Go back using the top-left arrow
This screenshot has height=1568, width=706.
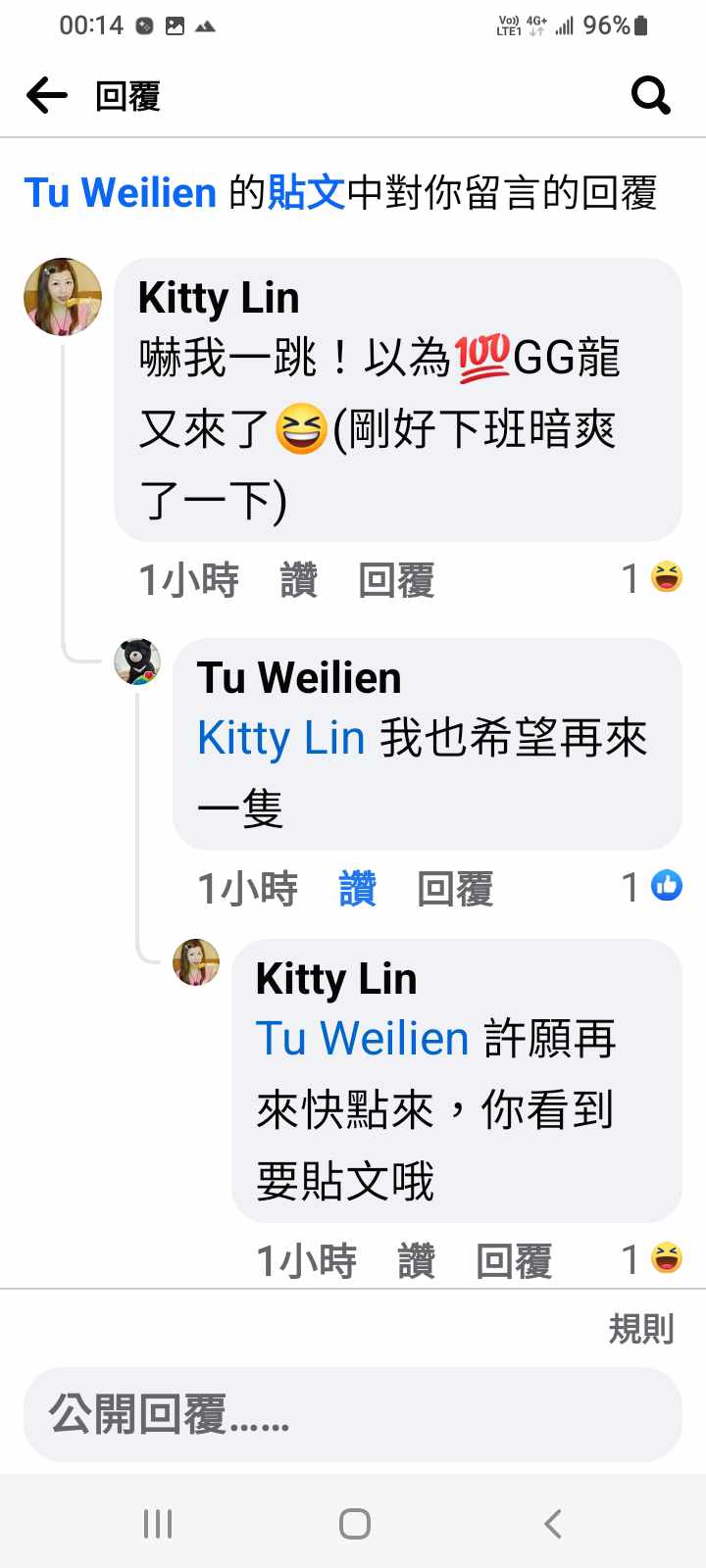click(46, 96)
